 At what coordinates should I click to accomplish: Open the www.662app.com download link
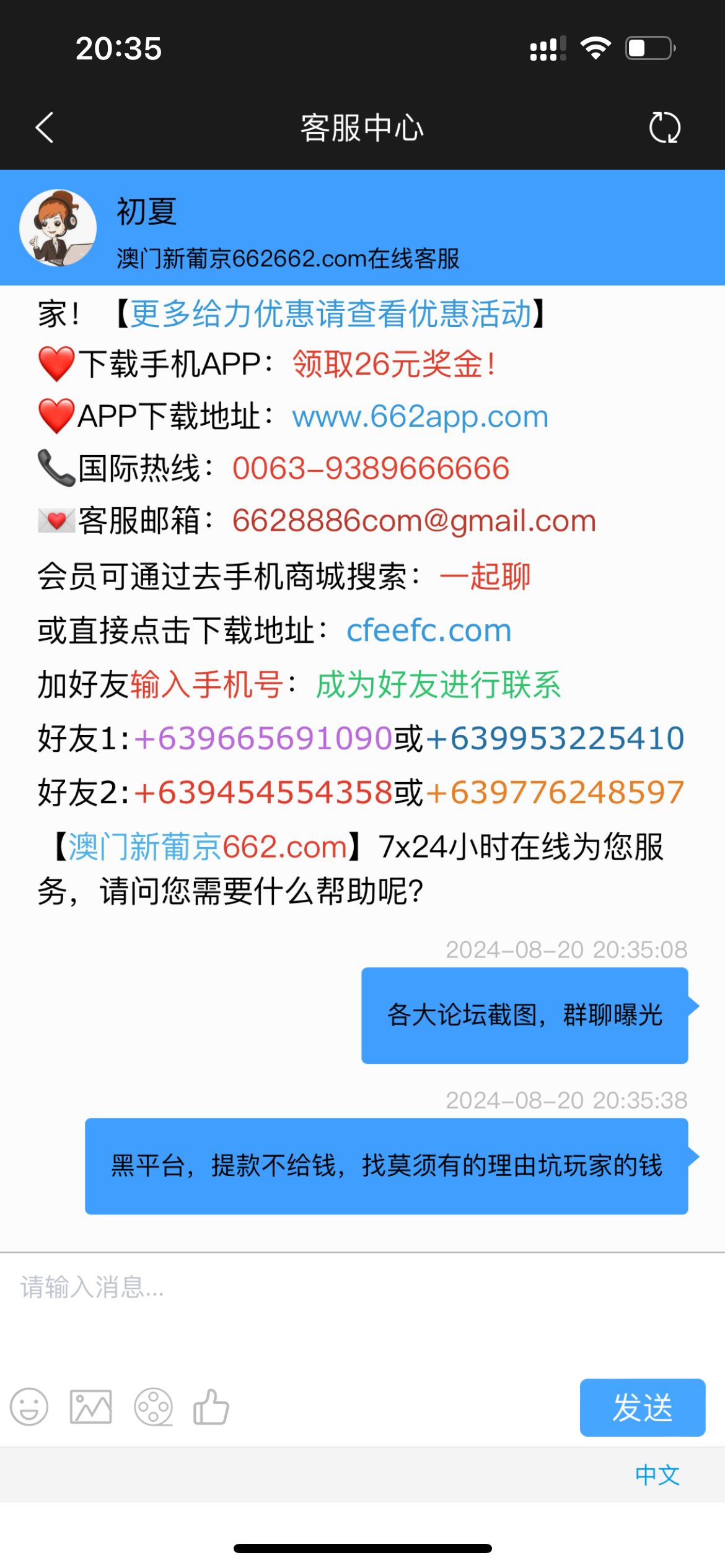point(420,416)
